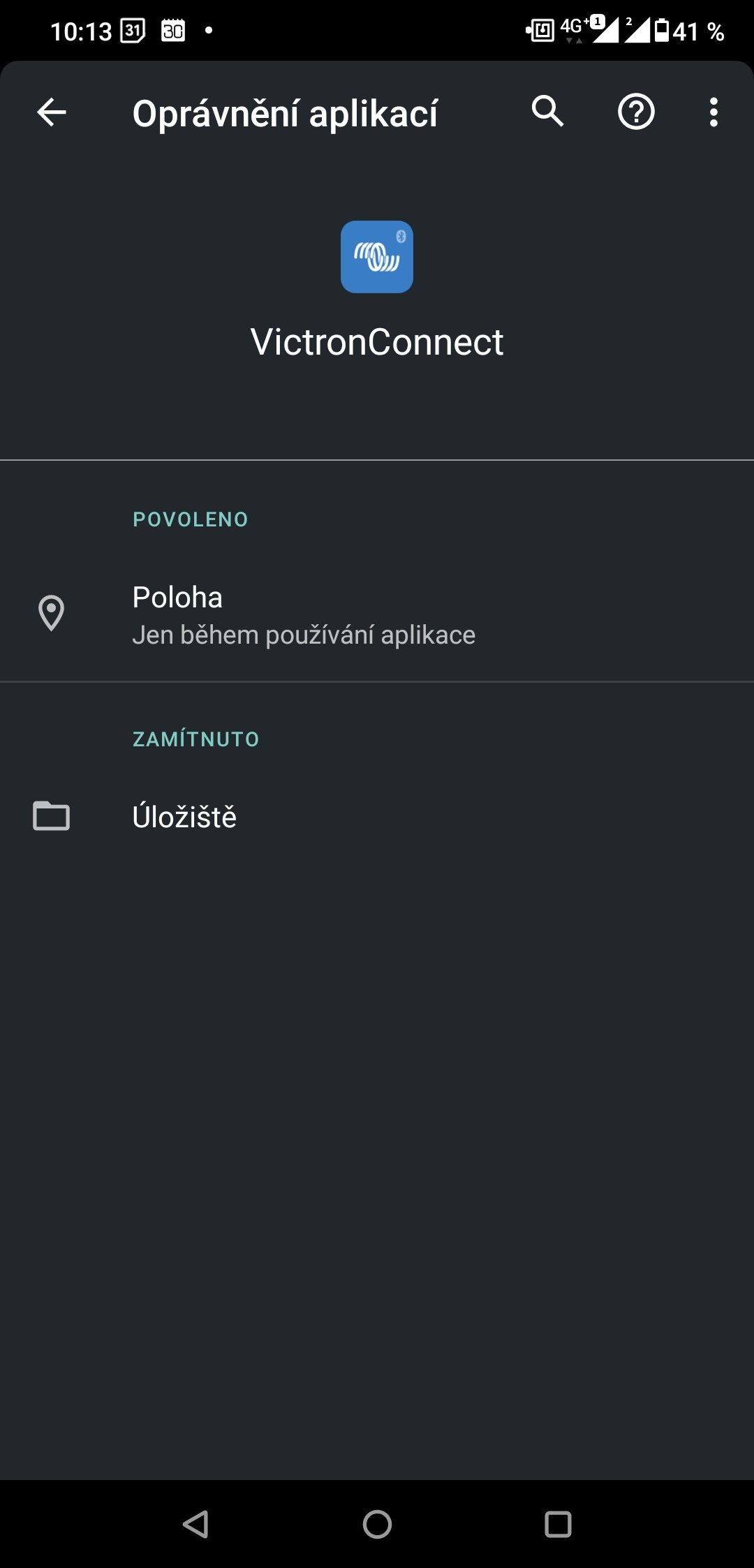Open the help question mark icon
Image resolution: width=754 pixels, height=1568 pixels.
636,112
